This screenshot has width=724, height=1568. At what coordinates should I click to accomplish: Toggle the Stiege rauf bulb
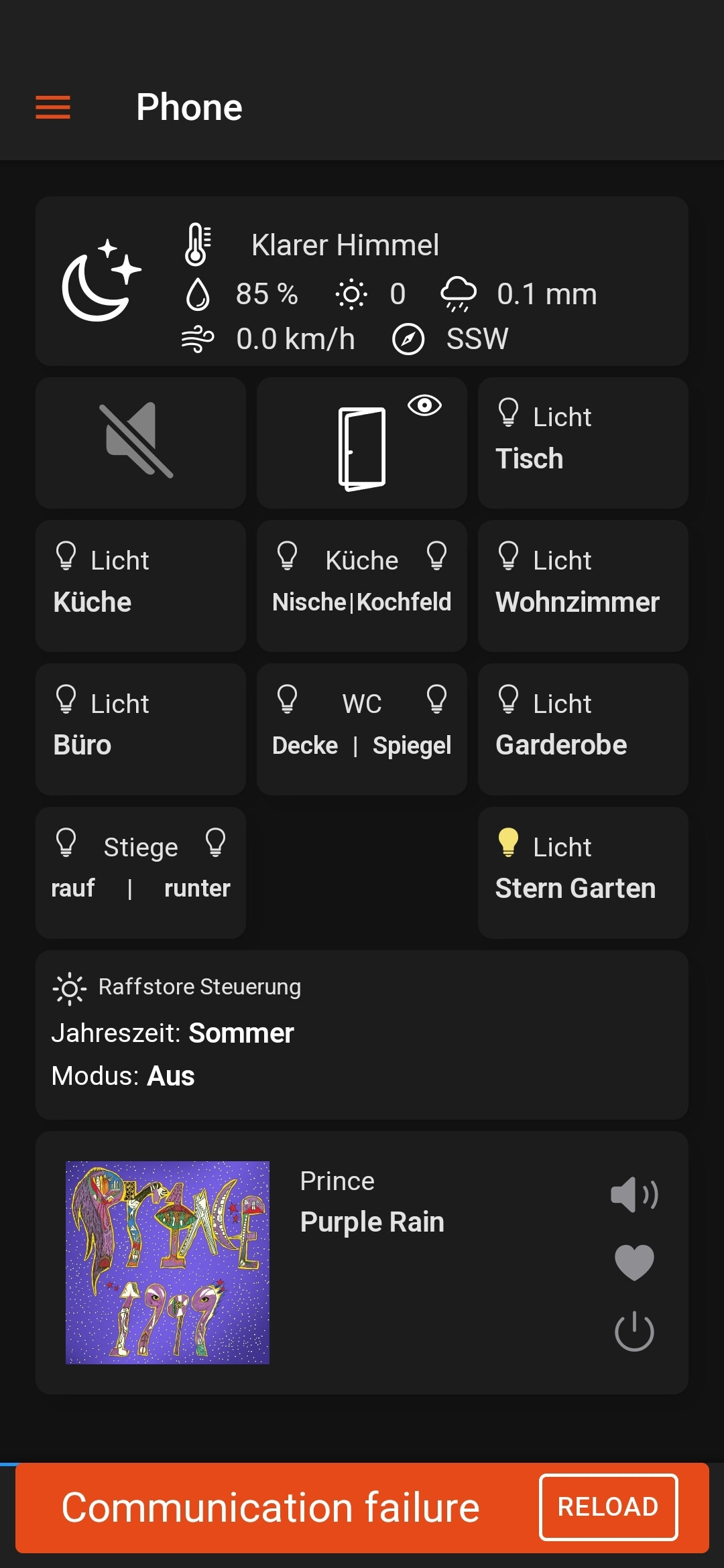click(x=66, y=843)
